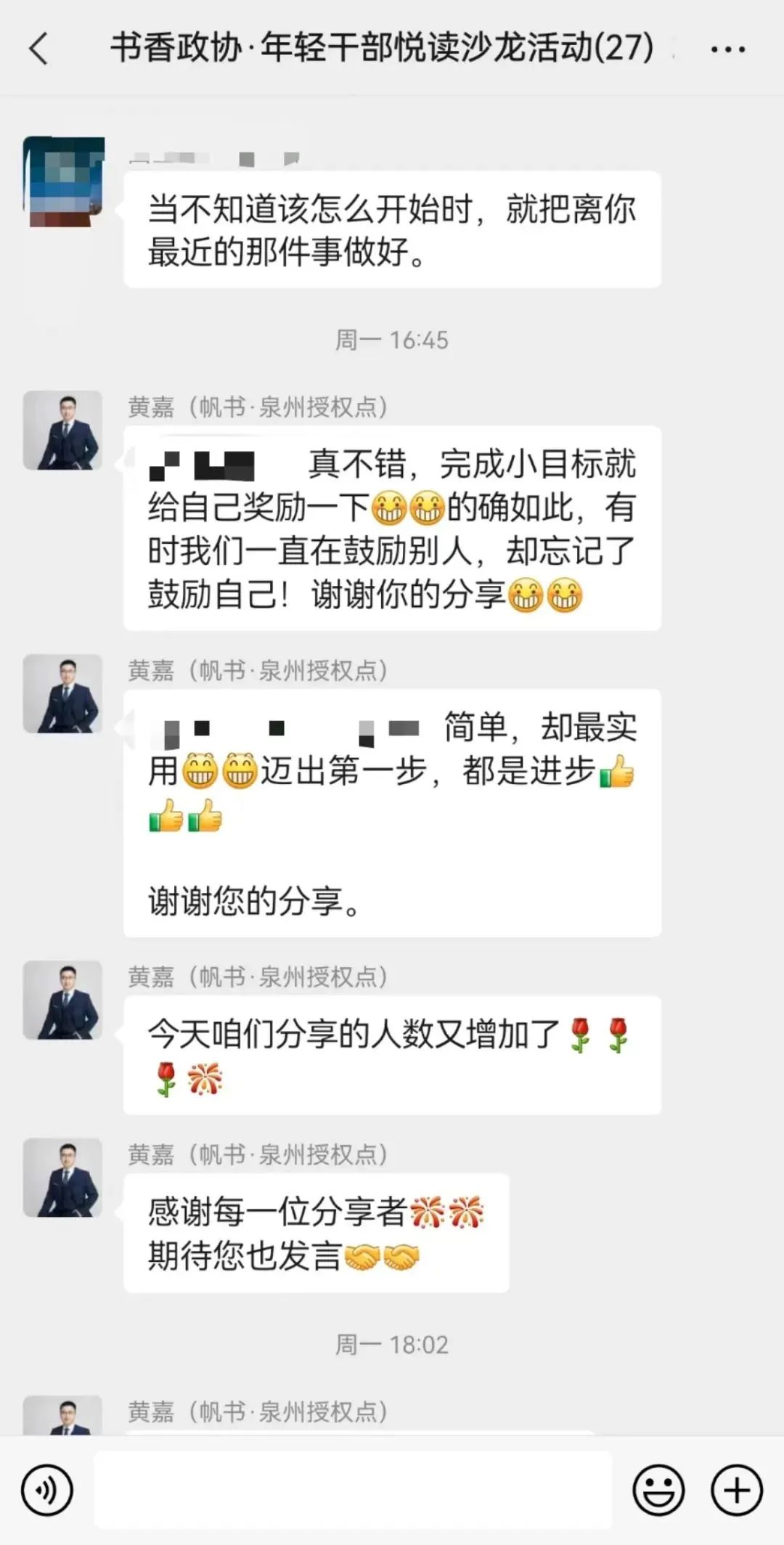This screenshot has width=784, height=1545.
Task: Tap the message text field
Action: click(x=353, y=1490)
